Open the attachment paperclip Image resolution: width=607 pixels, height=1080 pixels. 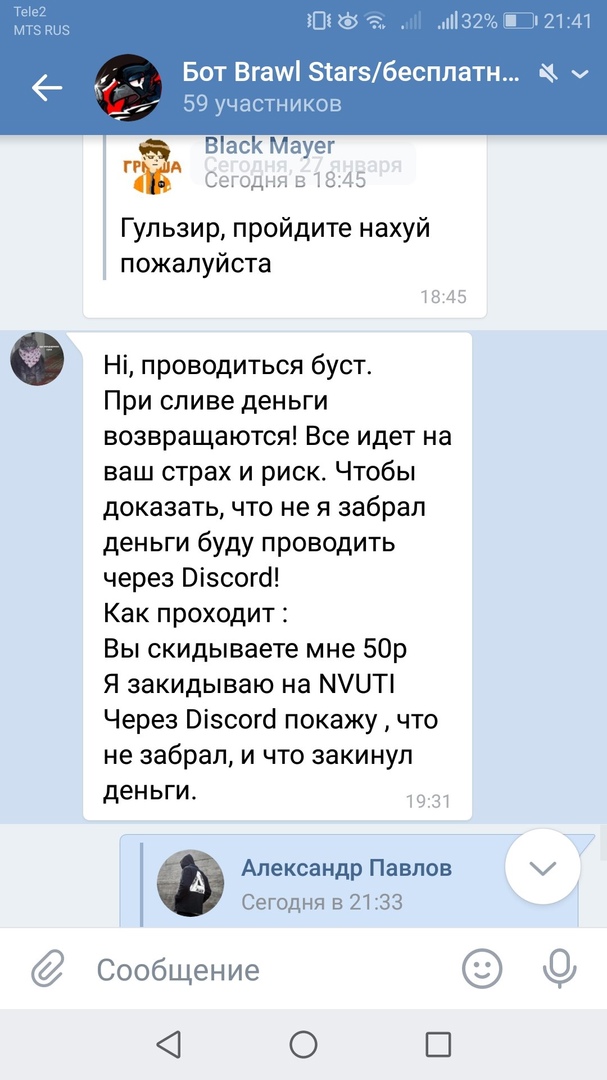point(47,968)
